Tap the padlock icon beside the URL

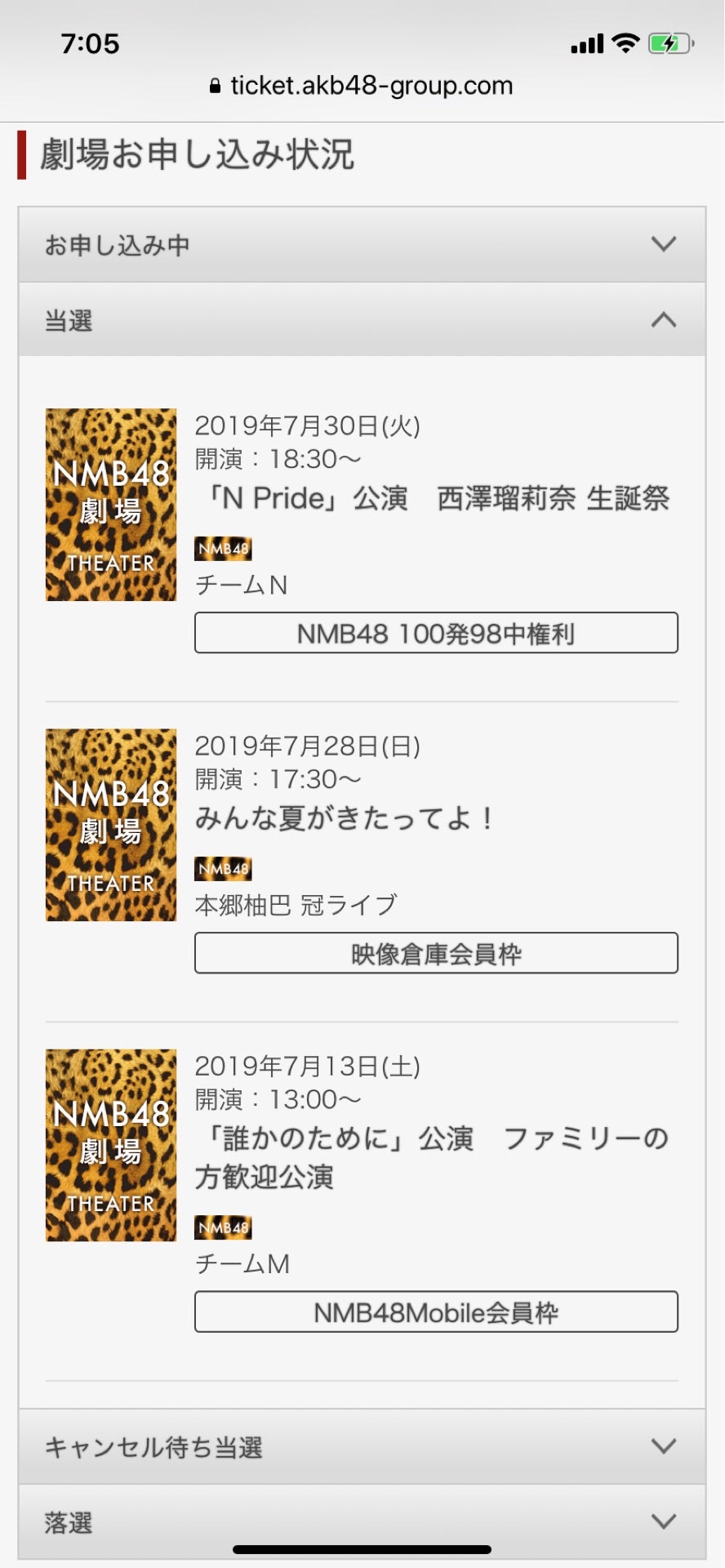pos(215,85)
